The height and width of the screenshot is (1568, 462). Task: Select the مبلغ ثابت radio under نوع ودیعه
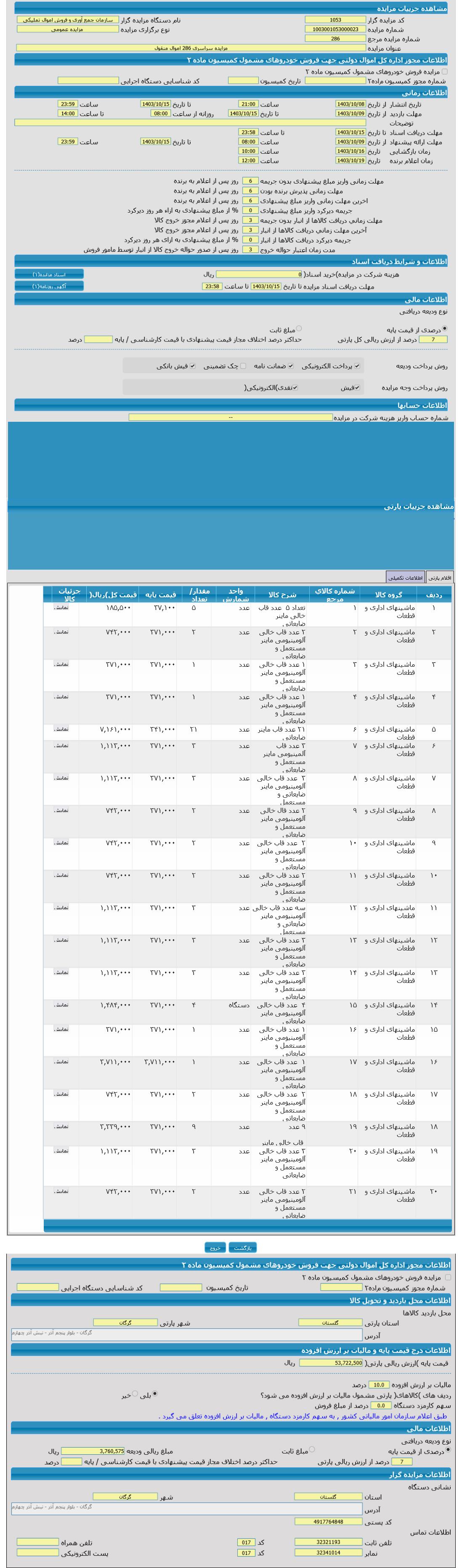(299, 329)
